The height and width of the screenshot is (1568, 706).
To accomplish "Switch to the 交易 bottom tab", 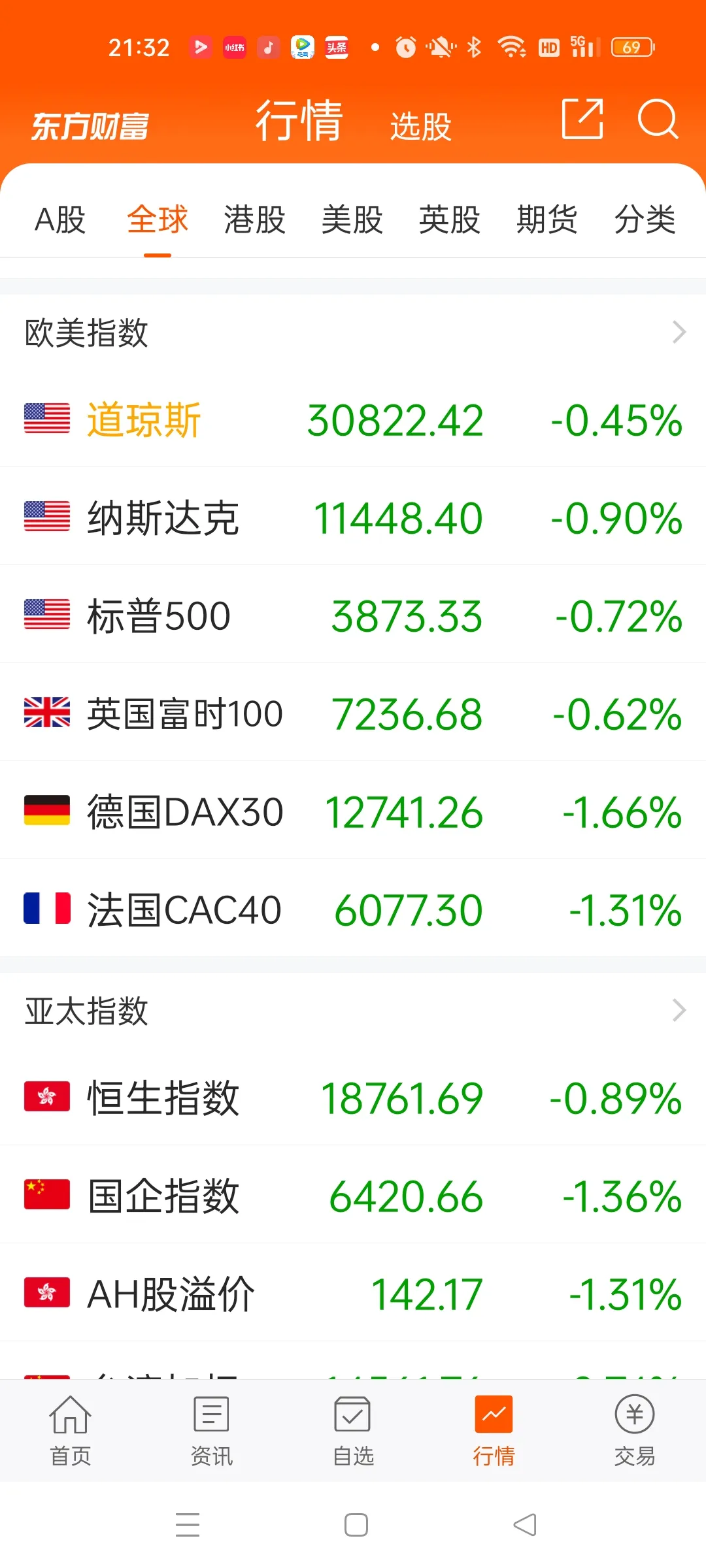I will (635, 1431).
